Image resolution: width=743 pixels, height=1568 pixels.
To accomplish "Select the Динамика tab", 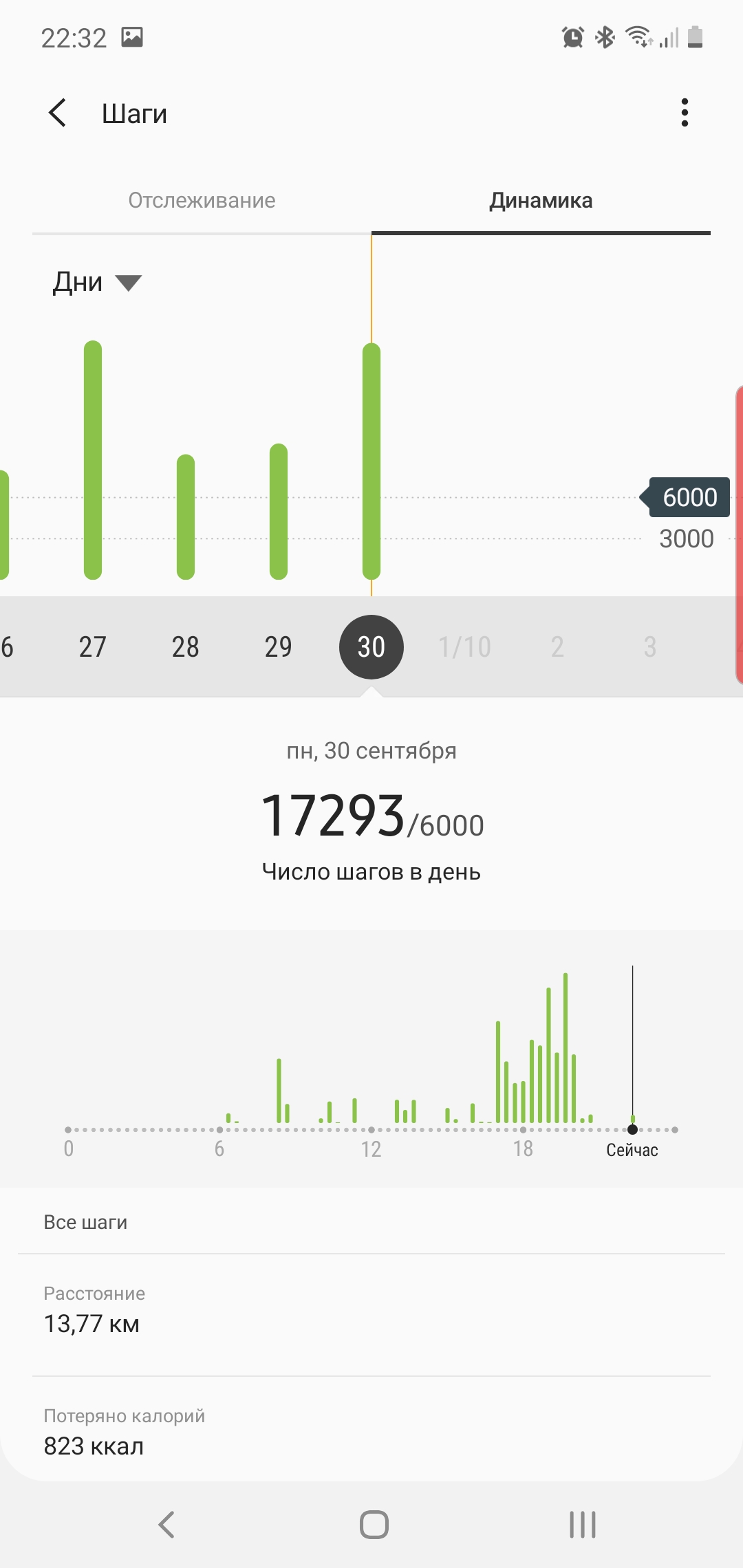I will [541, 200].
